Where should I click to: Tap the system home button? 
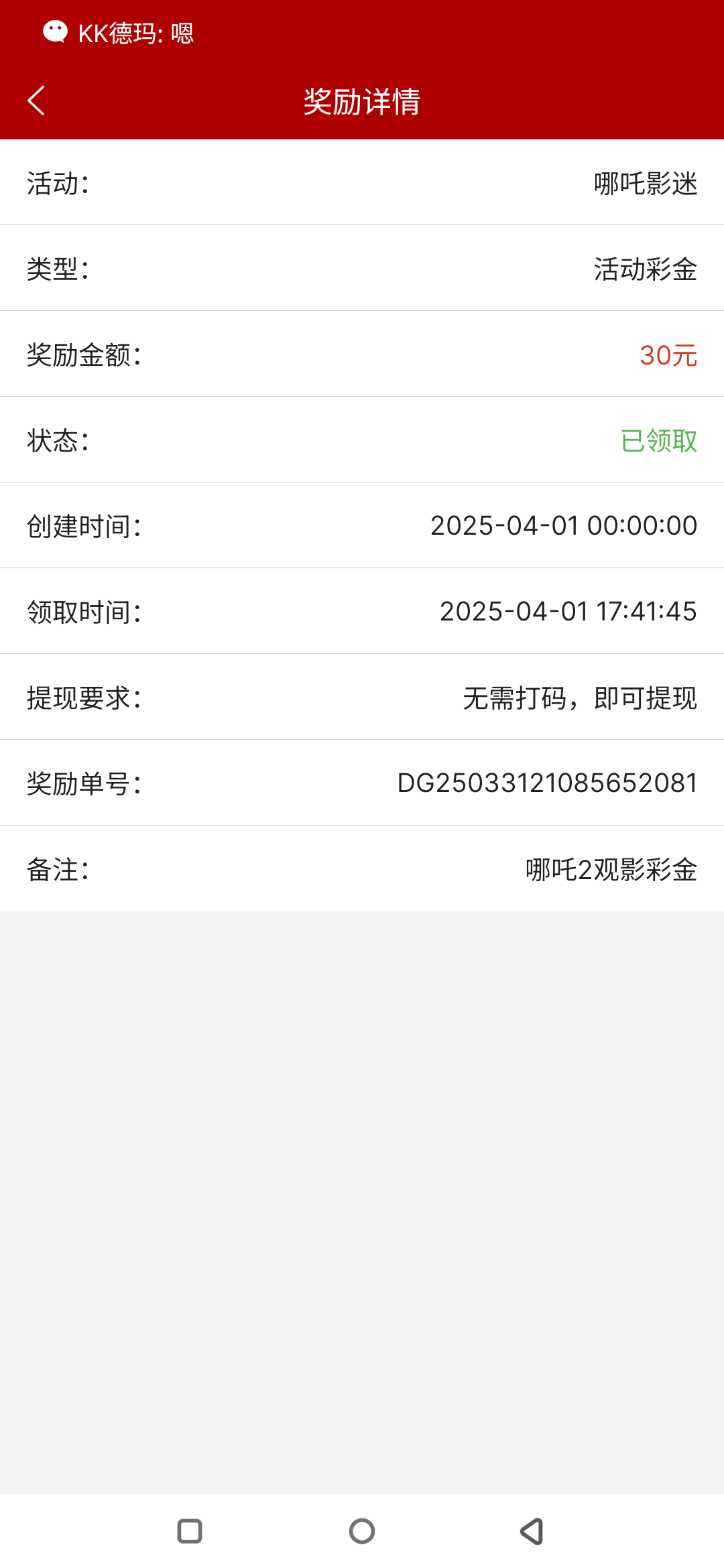(362, 1531)
